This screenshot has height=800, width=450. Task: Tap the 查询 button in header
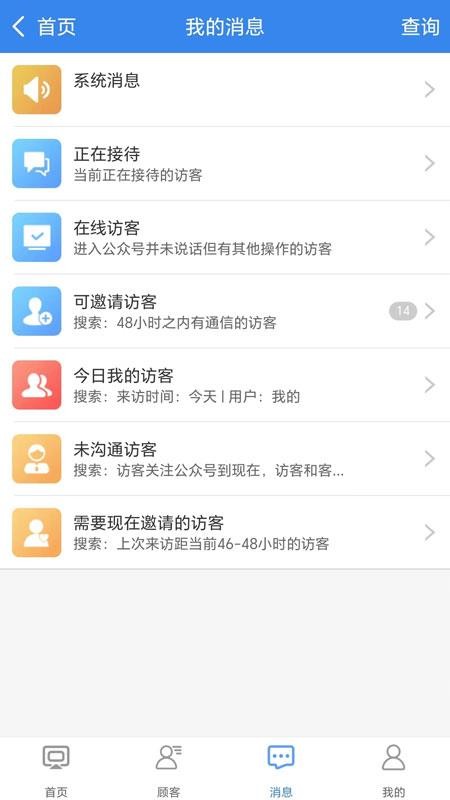(x=420, y=27)
